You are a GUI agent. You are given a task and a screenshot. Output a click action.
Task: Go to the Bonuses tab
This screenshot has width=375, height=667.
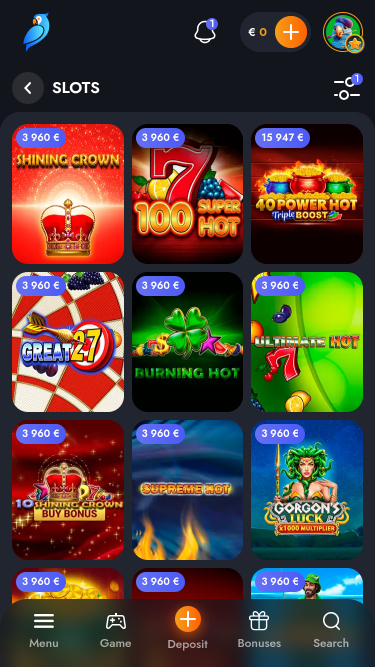tap(259, 630)
